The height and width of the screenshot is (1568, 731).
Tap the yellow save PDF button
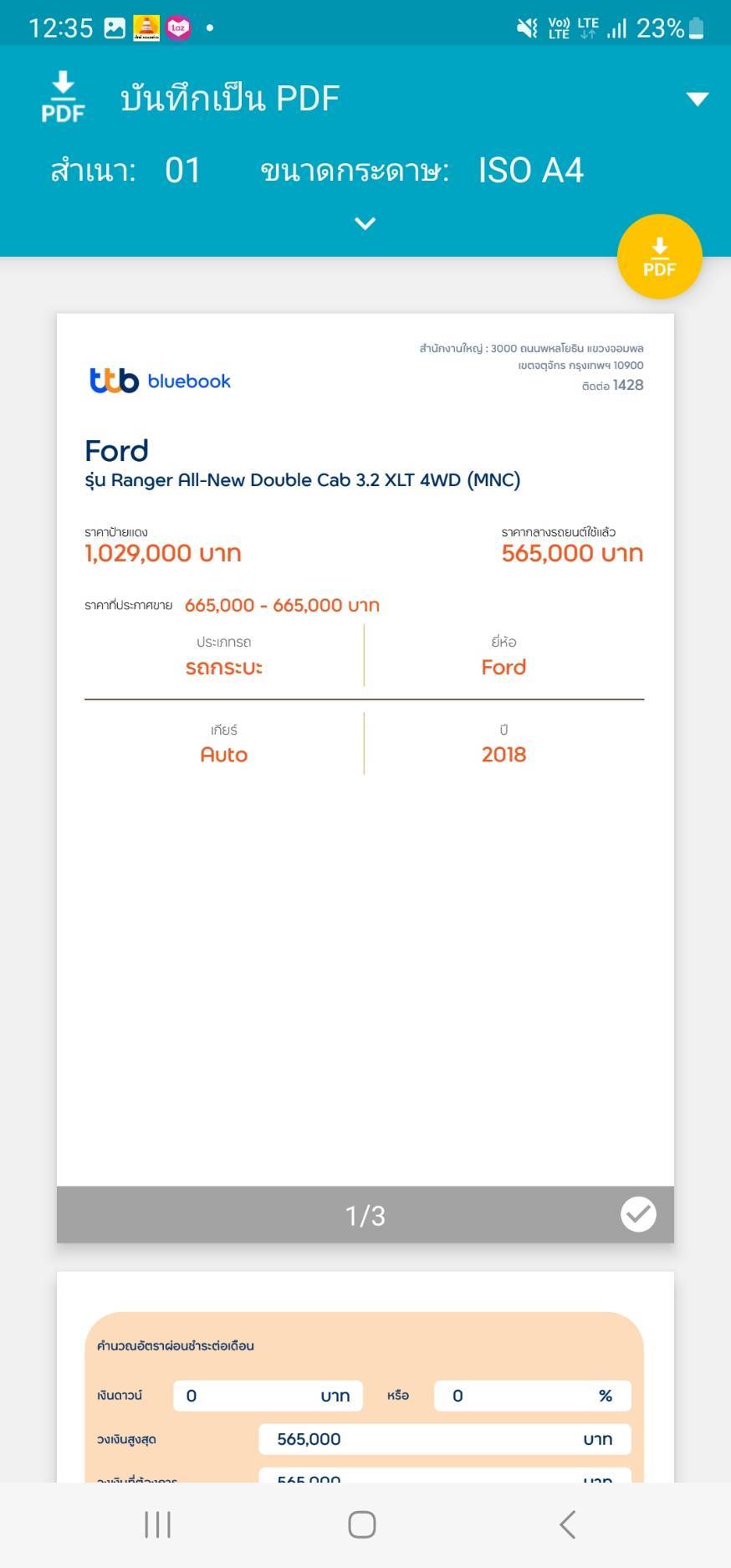tap(659, 257)
